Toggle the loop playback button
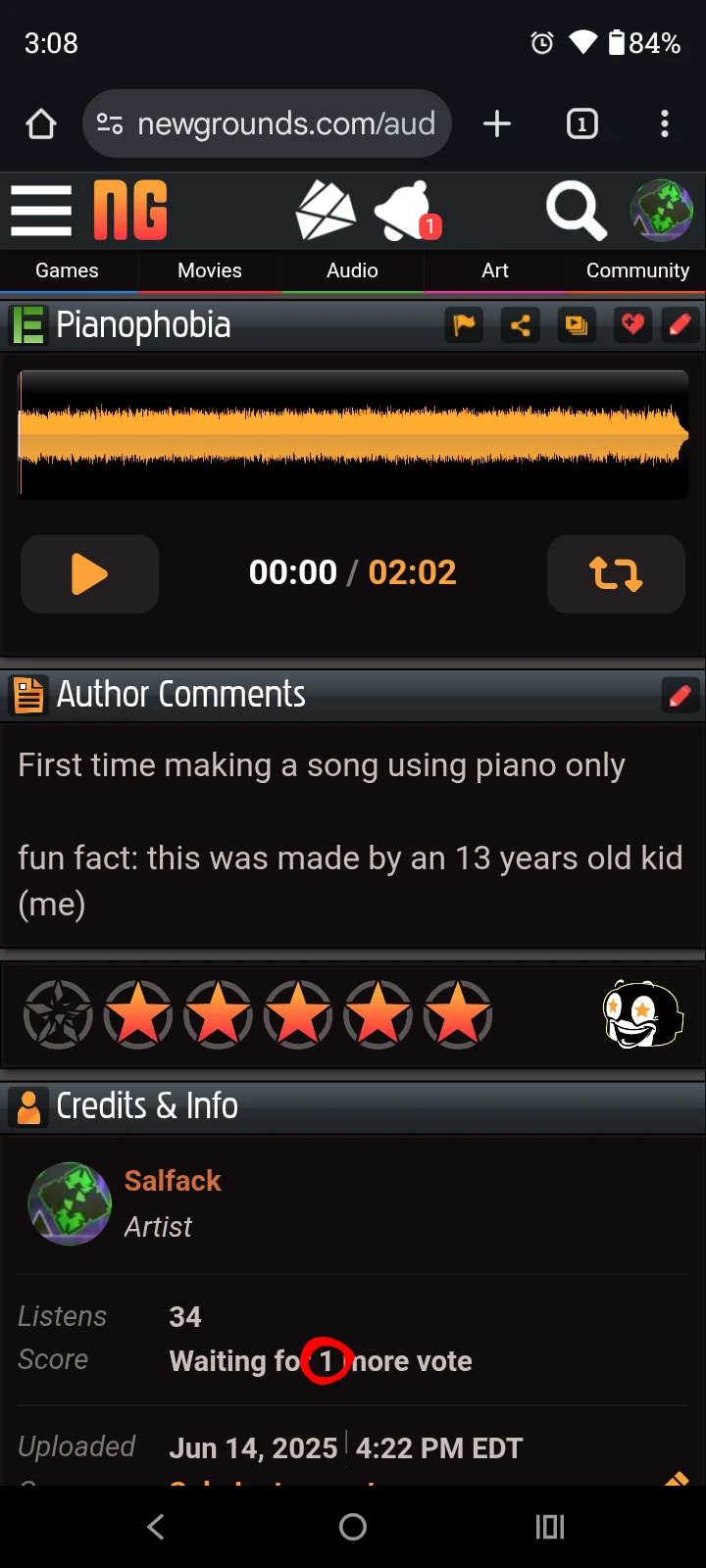 [x=616, y=574]
